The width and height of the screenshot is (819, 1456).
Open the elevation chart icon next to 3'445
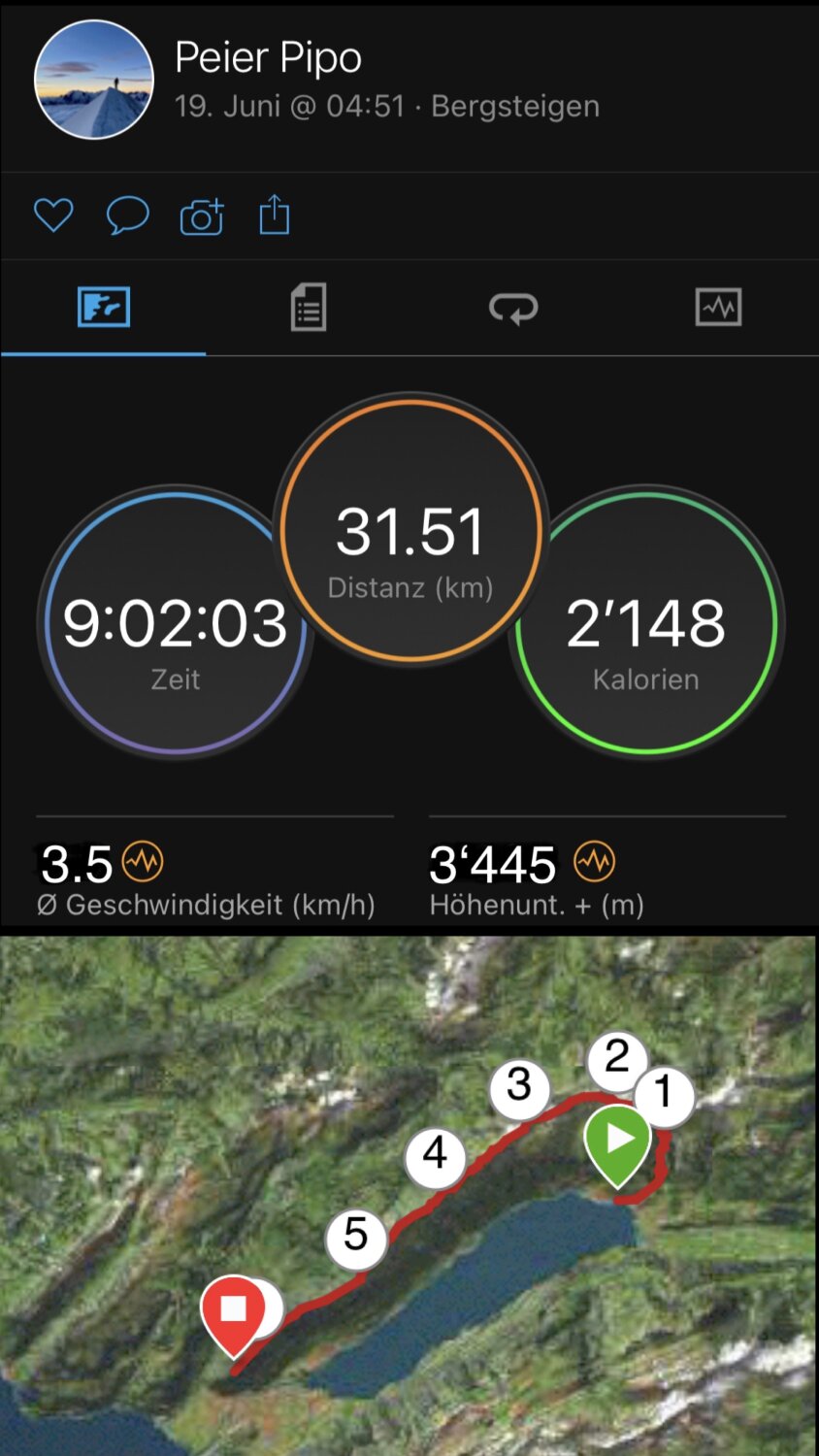pos(594,861)
